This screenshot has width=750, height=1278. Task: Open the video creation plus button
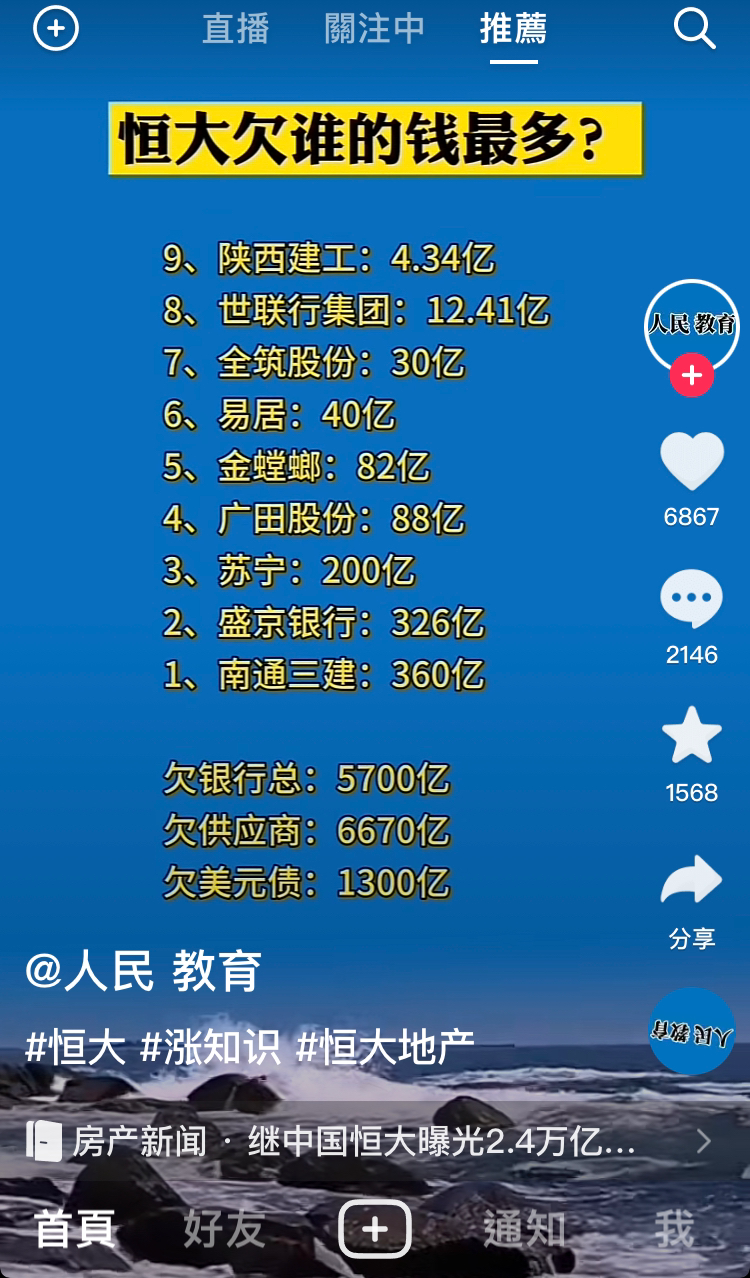tap(375, 1230)
